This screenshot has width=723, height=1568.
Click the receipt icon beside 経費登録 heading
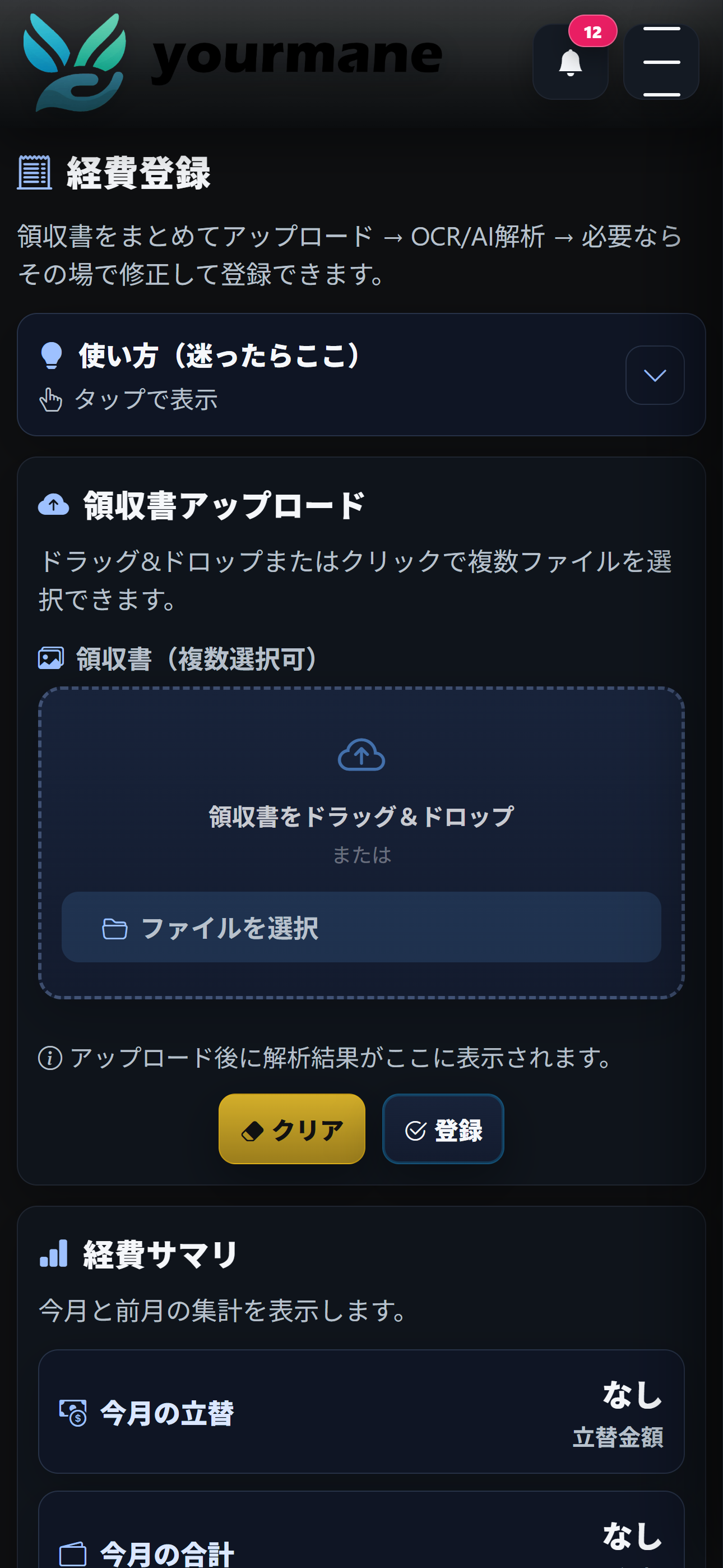coord(35,172)
